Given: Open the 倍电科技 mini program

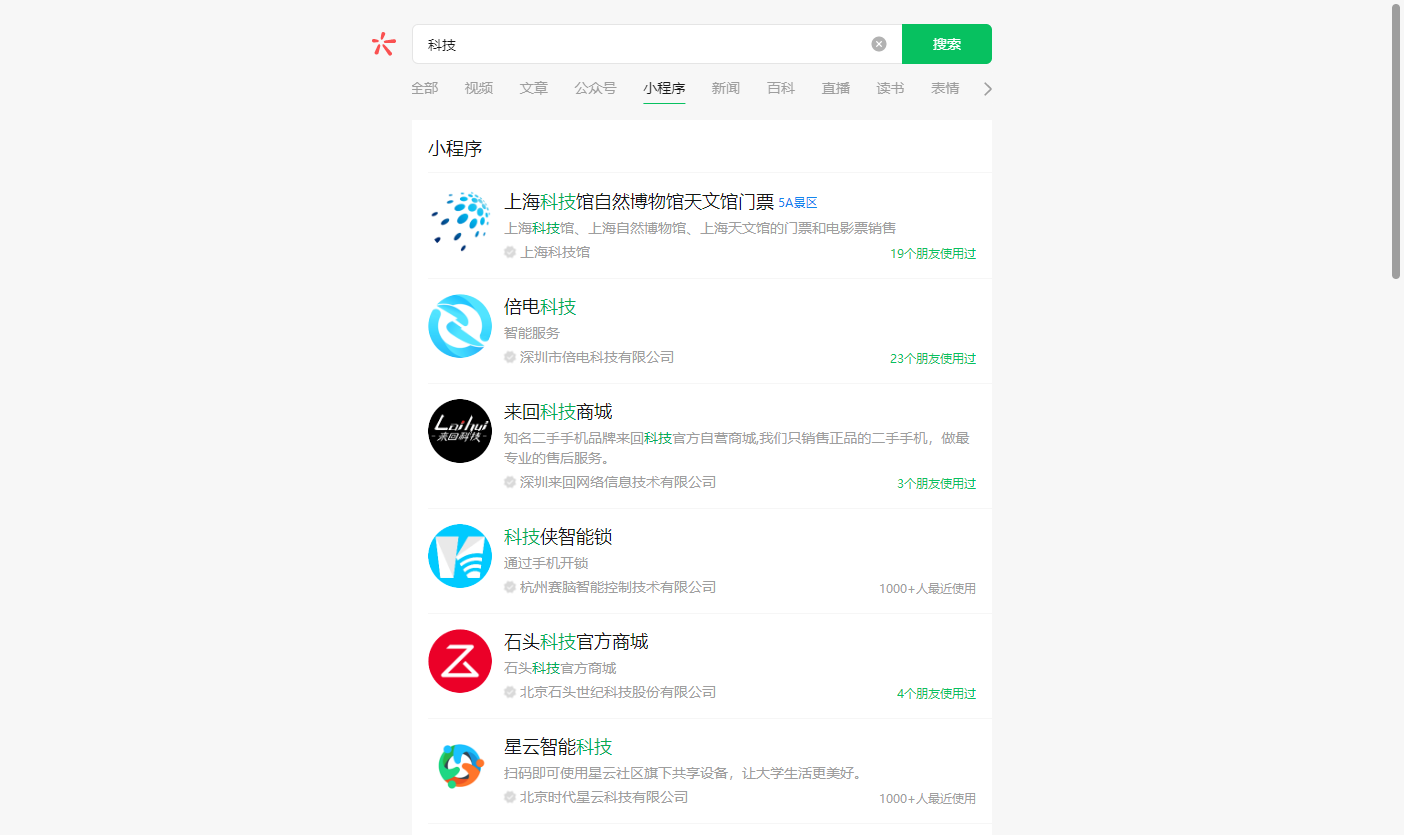Looking at the screenshot, I should [540, 307].
